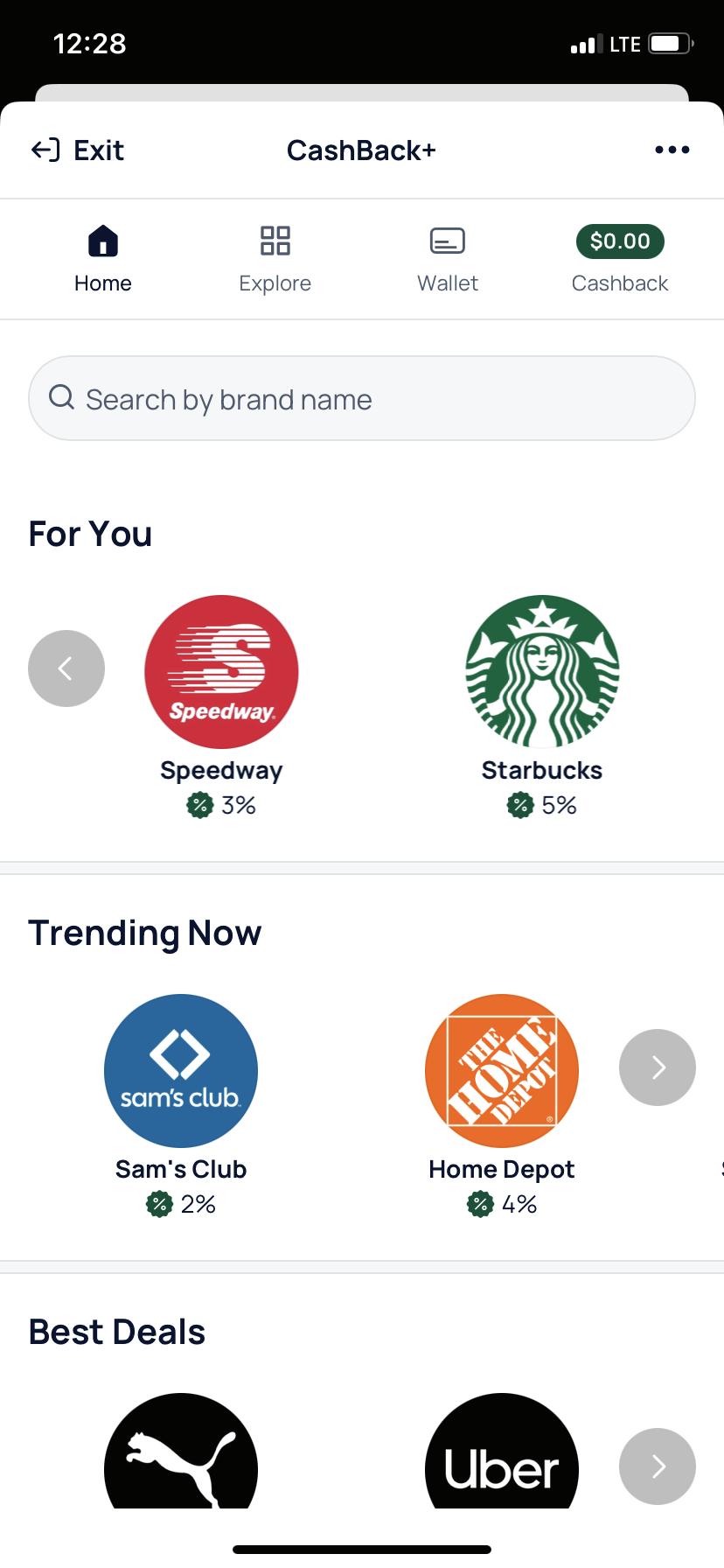
Task: Switch to the Home tab
Action: click(103, 259)
